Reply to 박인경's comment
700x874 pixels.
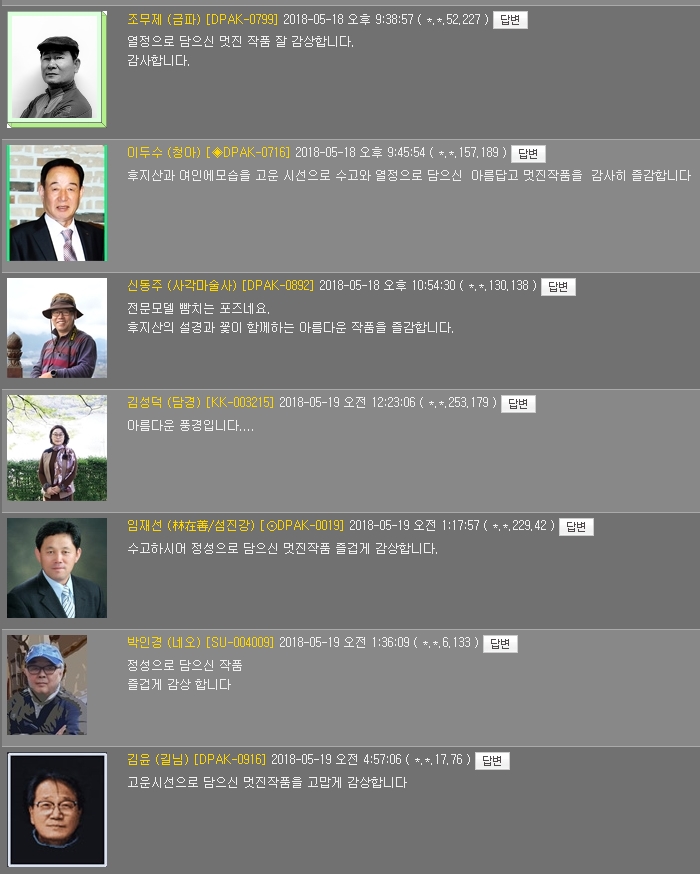(x=500, y=644)
